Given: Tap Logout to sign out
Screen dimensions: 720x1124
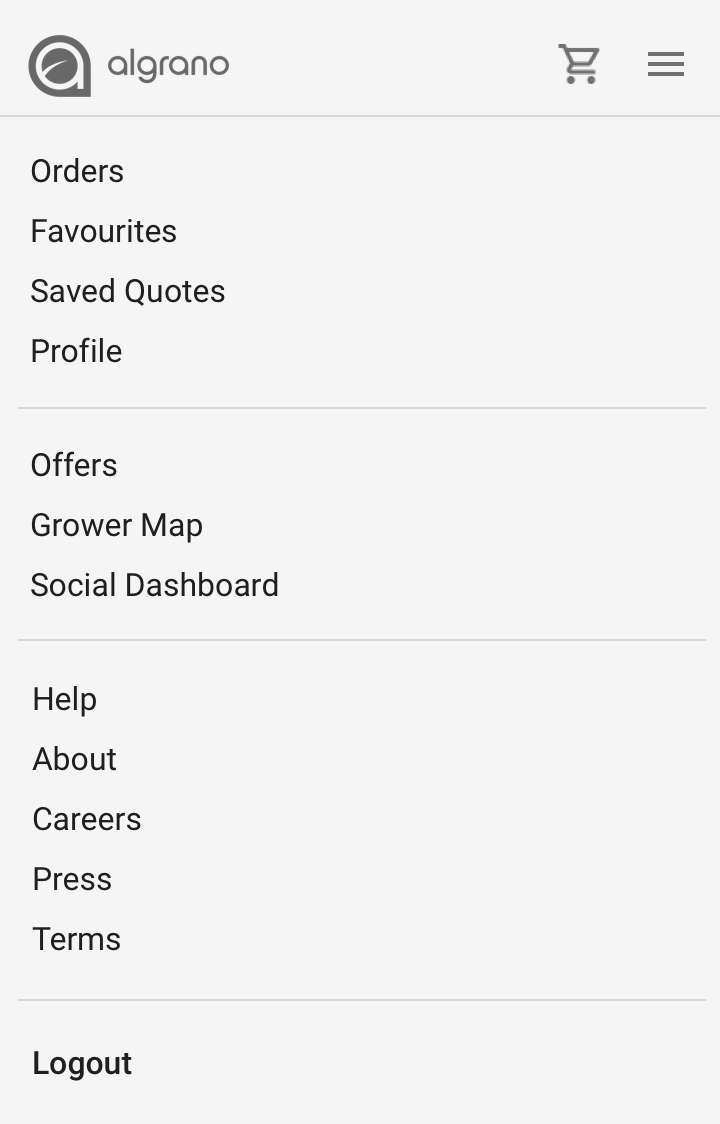Looking at the screenshot, I should (x=82, y=1063).
